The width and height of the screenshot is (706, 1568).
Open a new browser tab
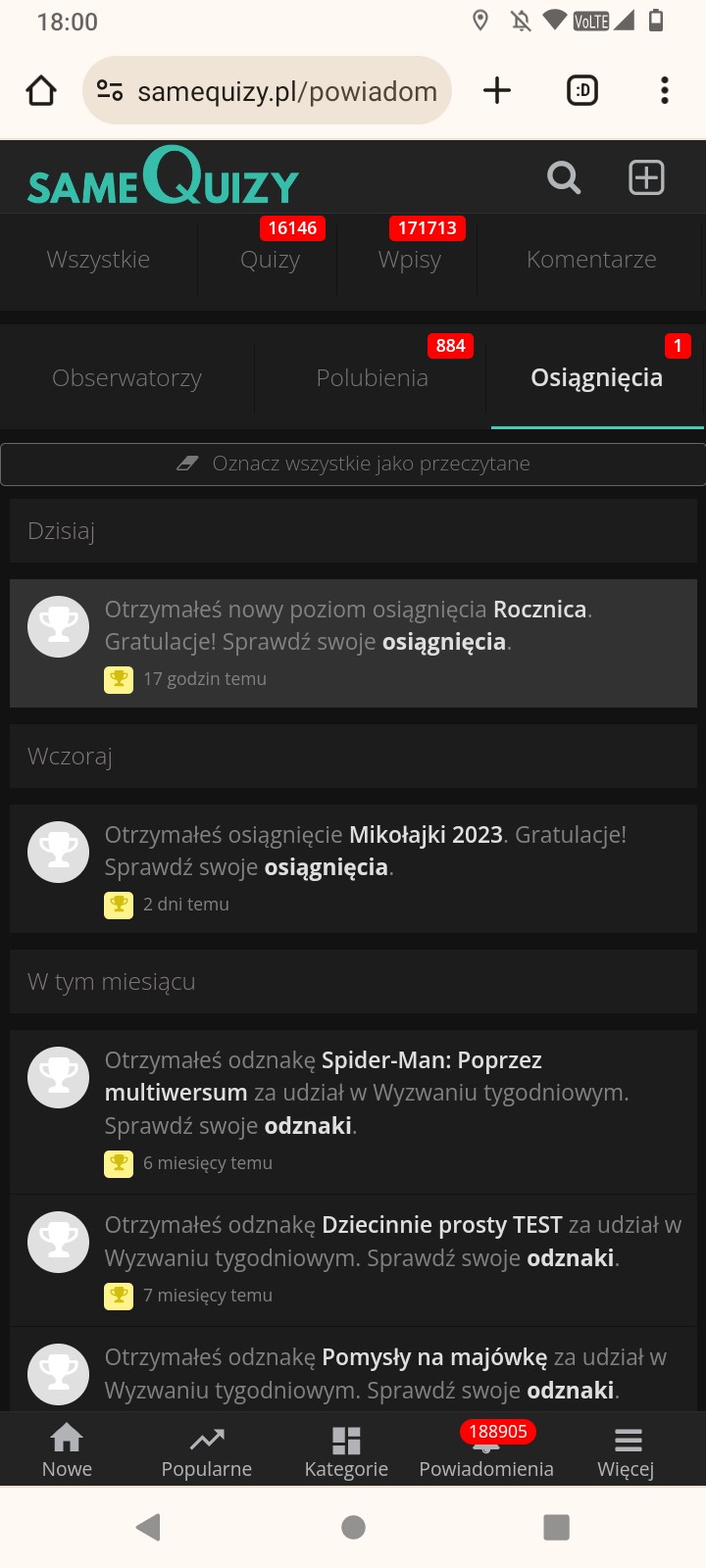(497, 90)
